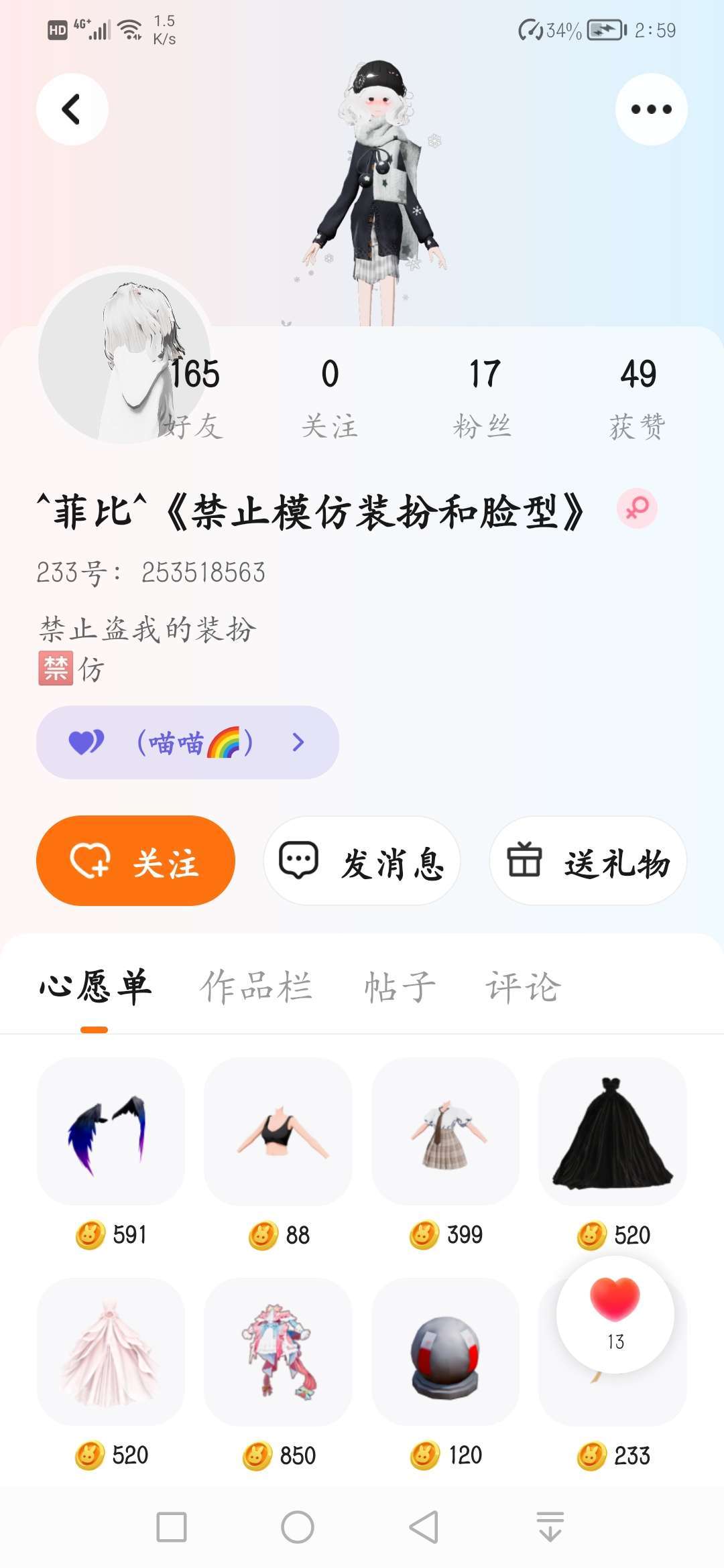
Task: Open the pink gown priced 520
Action: coord(111,1352)
